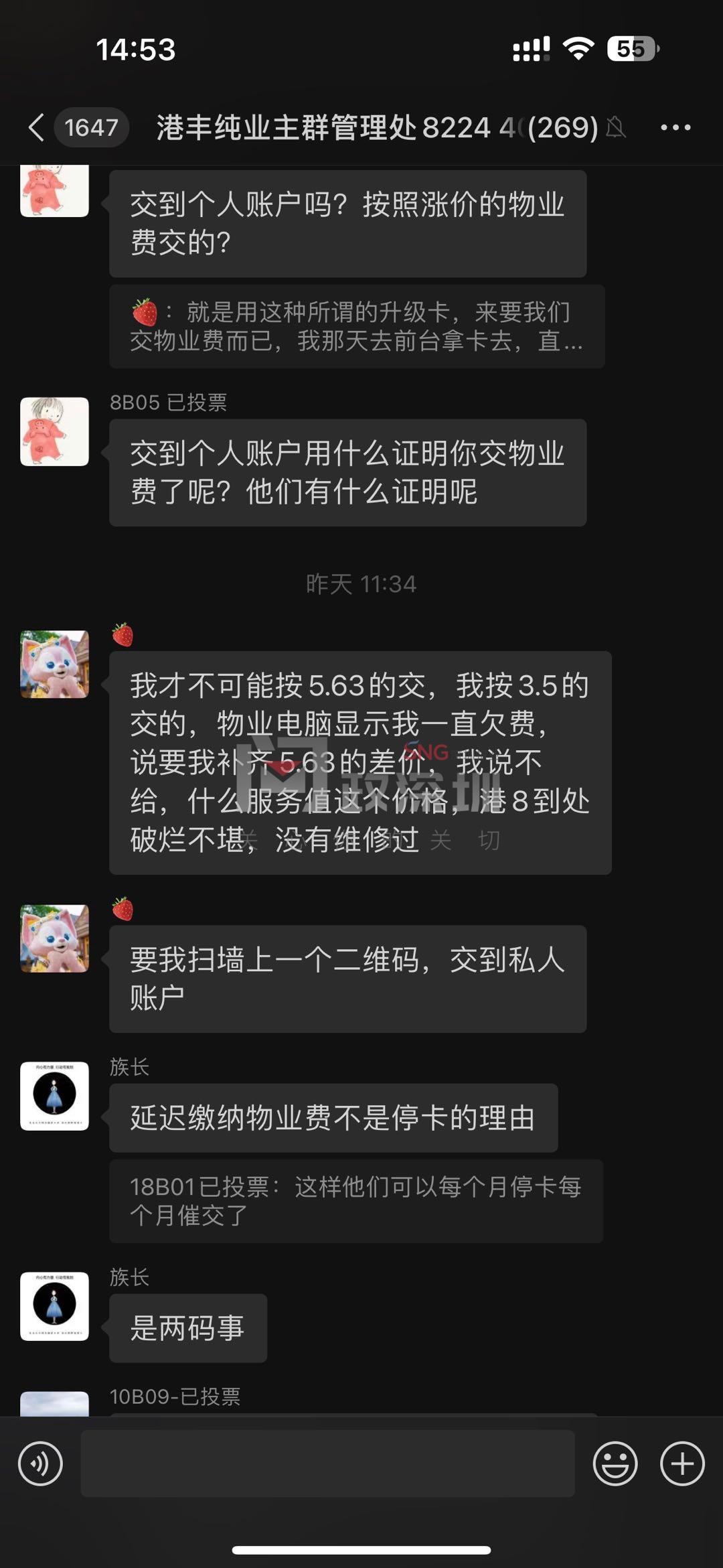This screenshot has width=723, height=1568.
Task: View 族长 profile from 是两码事 message
Action: (54, 1306)
